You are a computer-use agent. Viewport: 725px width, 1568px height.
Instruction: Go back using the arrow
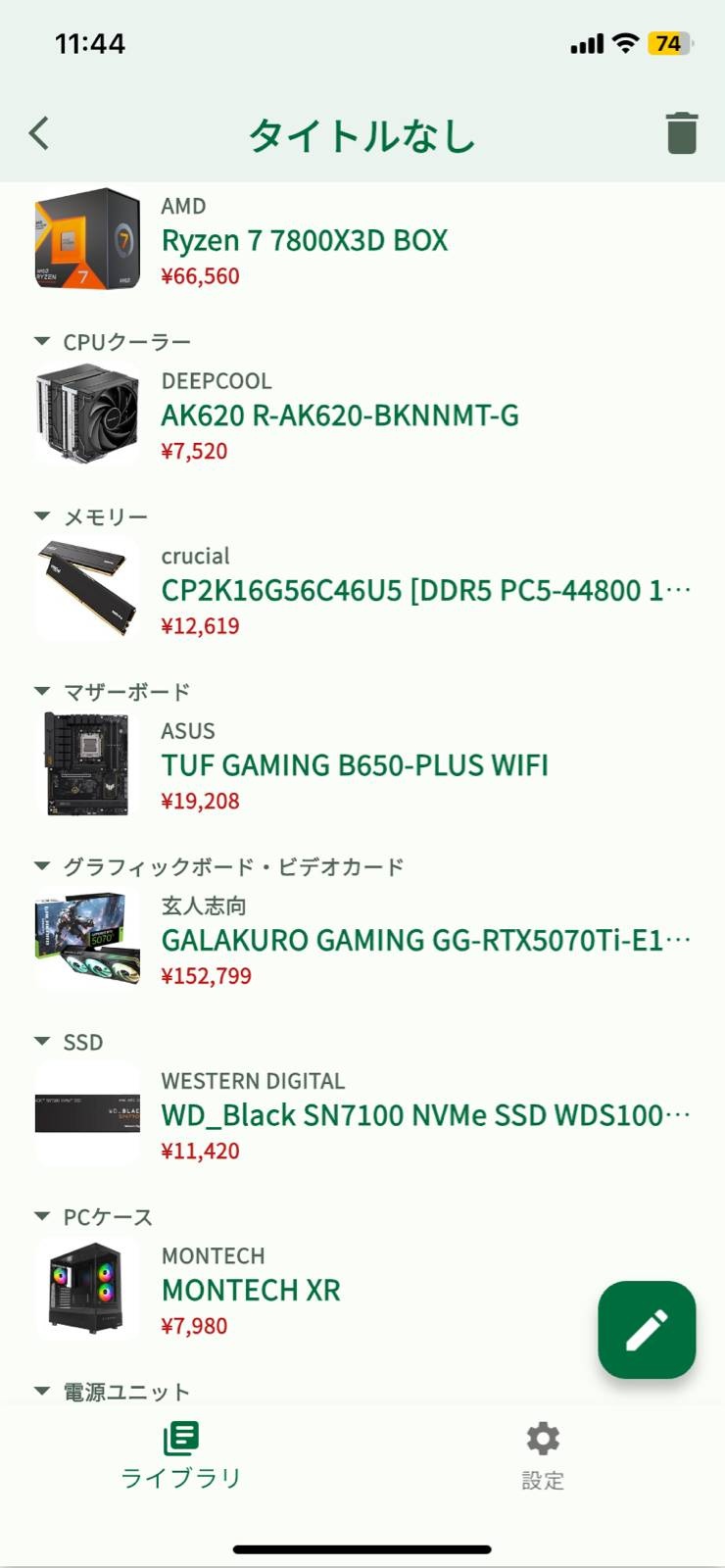click(39, 133)
